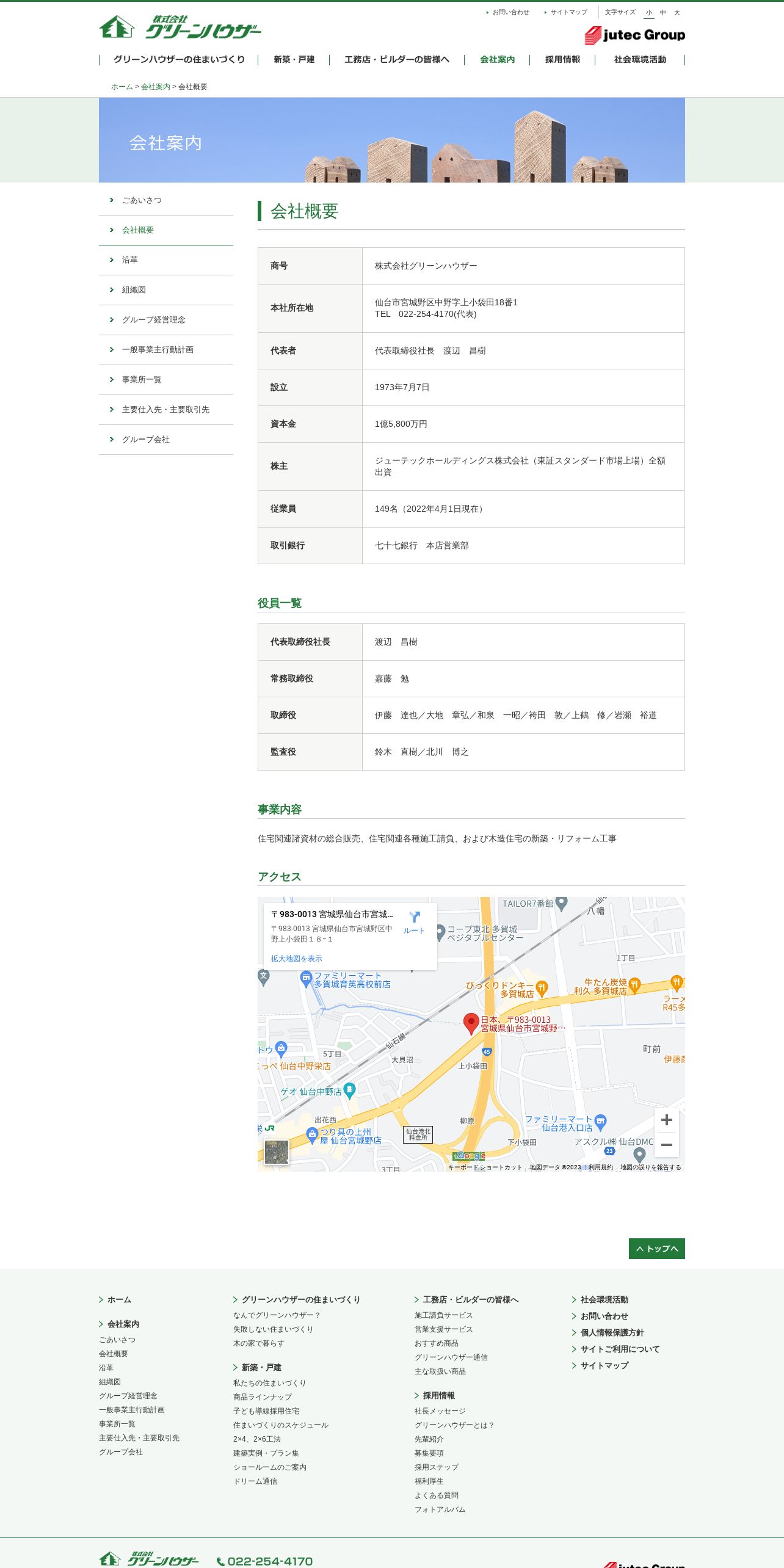Switch map to satellite view thumbnail
This screenshot has width=784, height=1568.
pyautogui.click(x=277, y=1152)
